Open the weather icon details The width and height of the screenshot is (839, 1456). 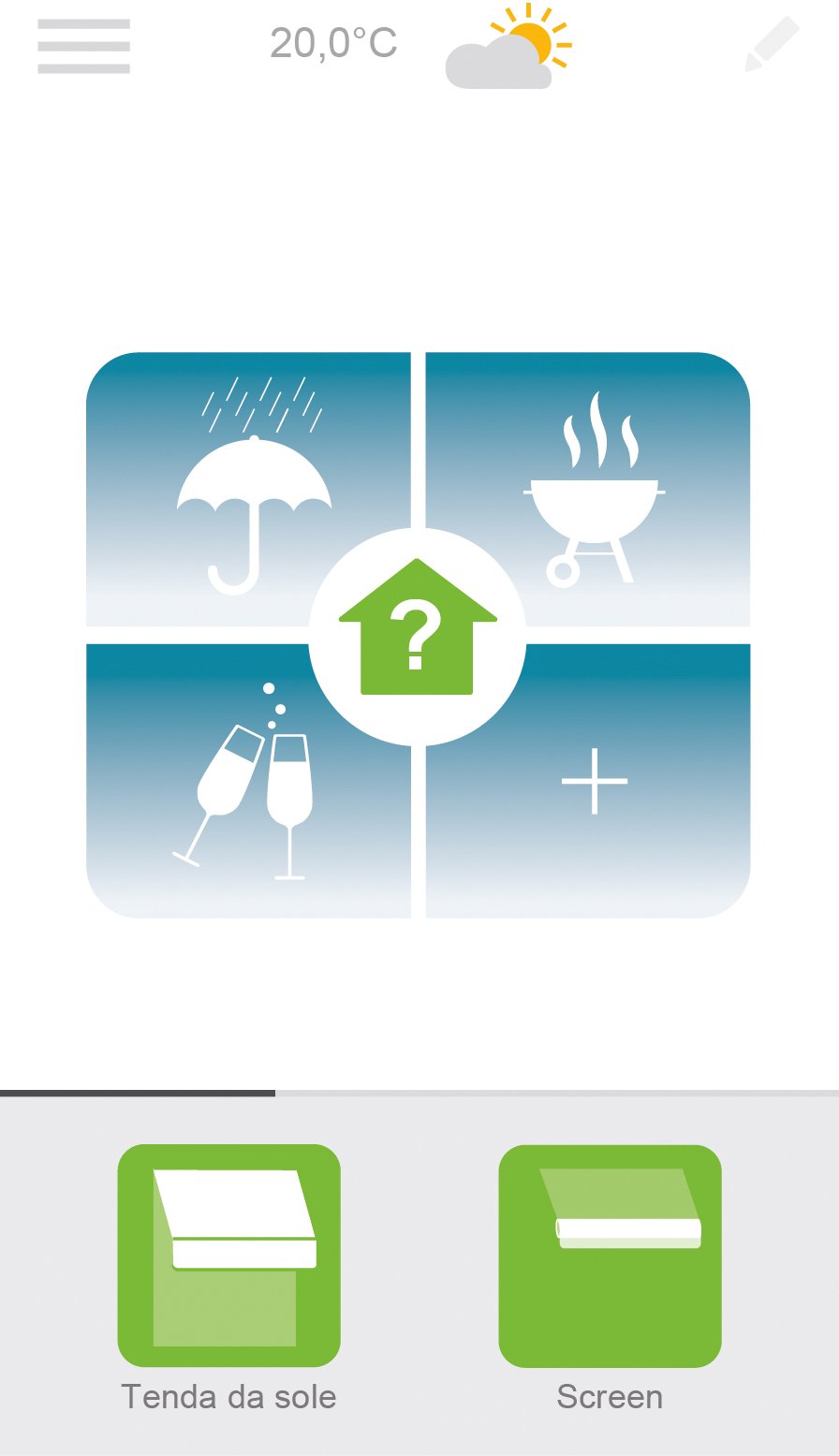pyautogui.click(x=508, y=47)
